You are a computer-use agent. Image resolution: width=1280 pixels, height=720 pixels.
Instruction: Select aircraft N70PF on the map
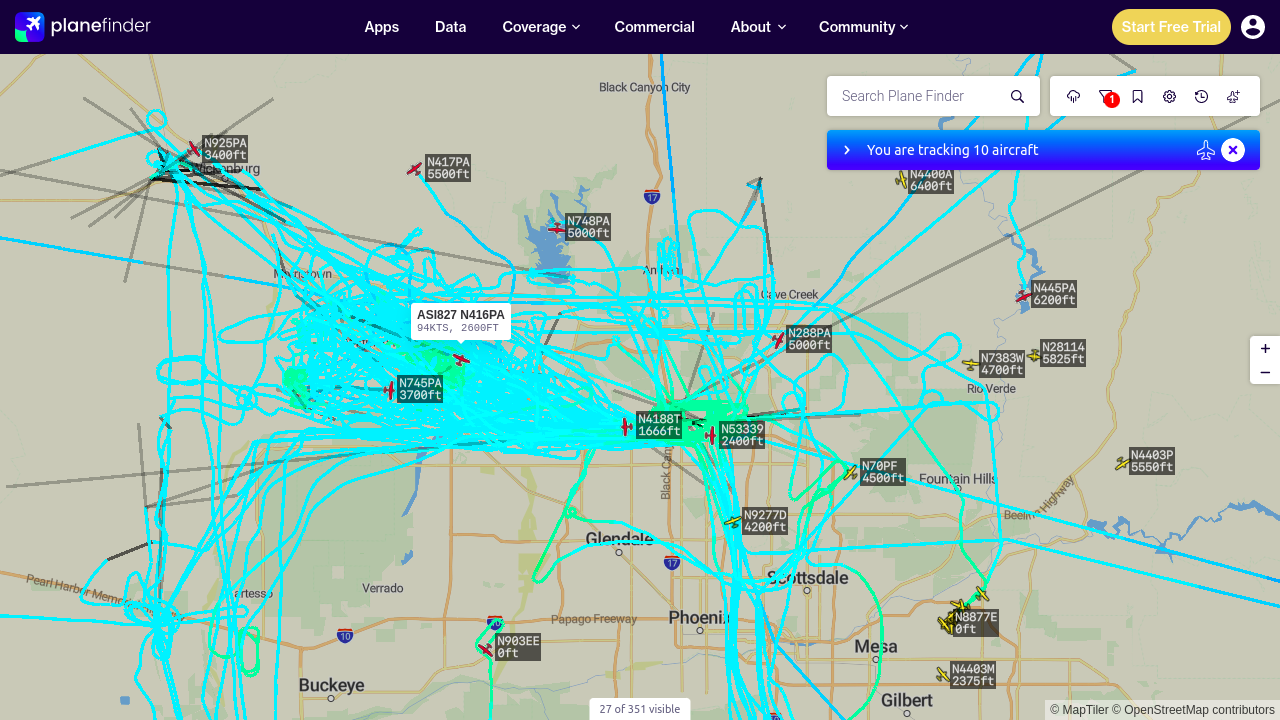852,472
